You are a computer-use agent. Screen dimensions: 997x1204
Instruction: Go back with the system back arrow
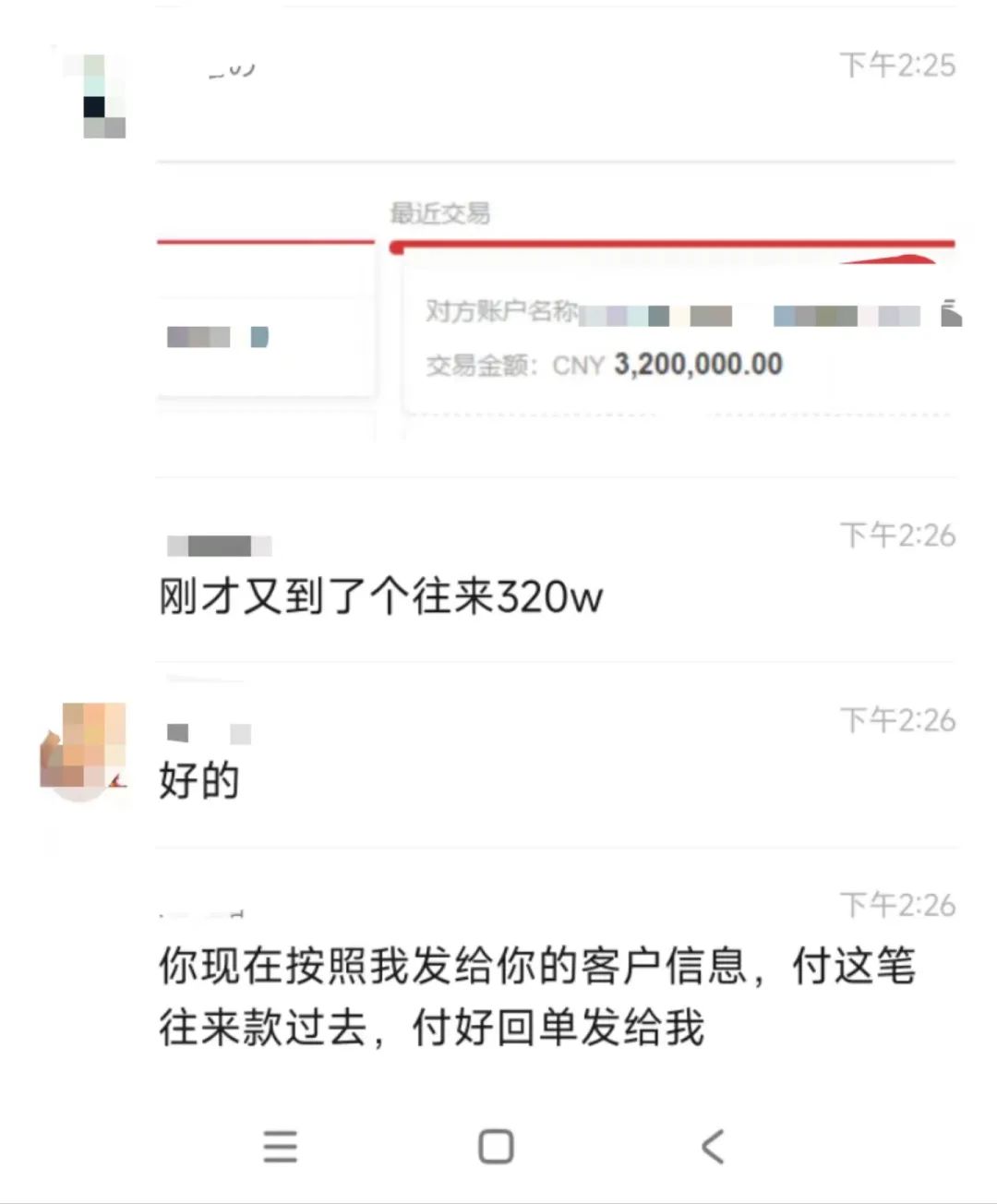point(713,1147)
